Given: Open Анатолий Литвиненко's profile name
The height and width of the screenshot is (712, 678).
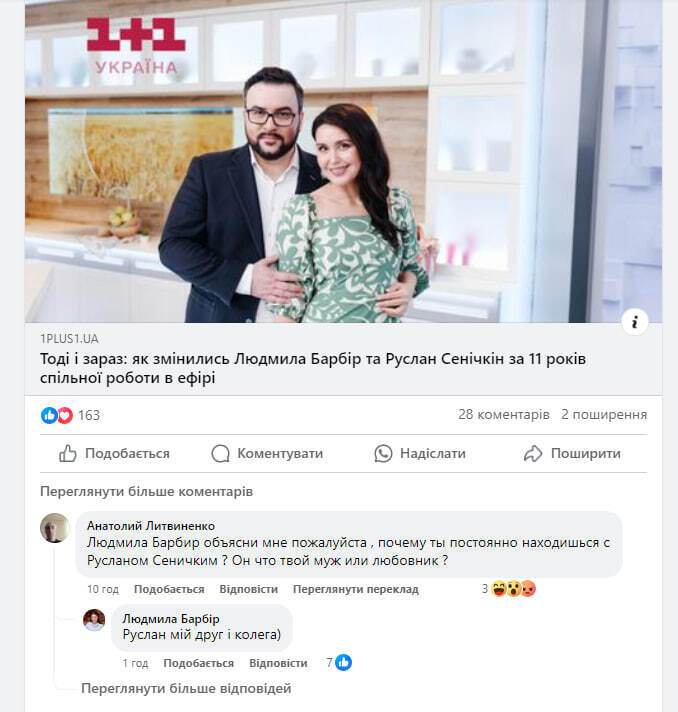Looking at the screenshot, I should [151, 525].
